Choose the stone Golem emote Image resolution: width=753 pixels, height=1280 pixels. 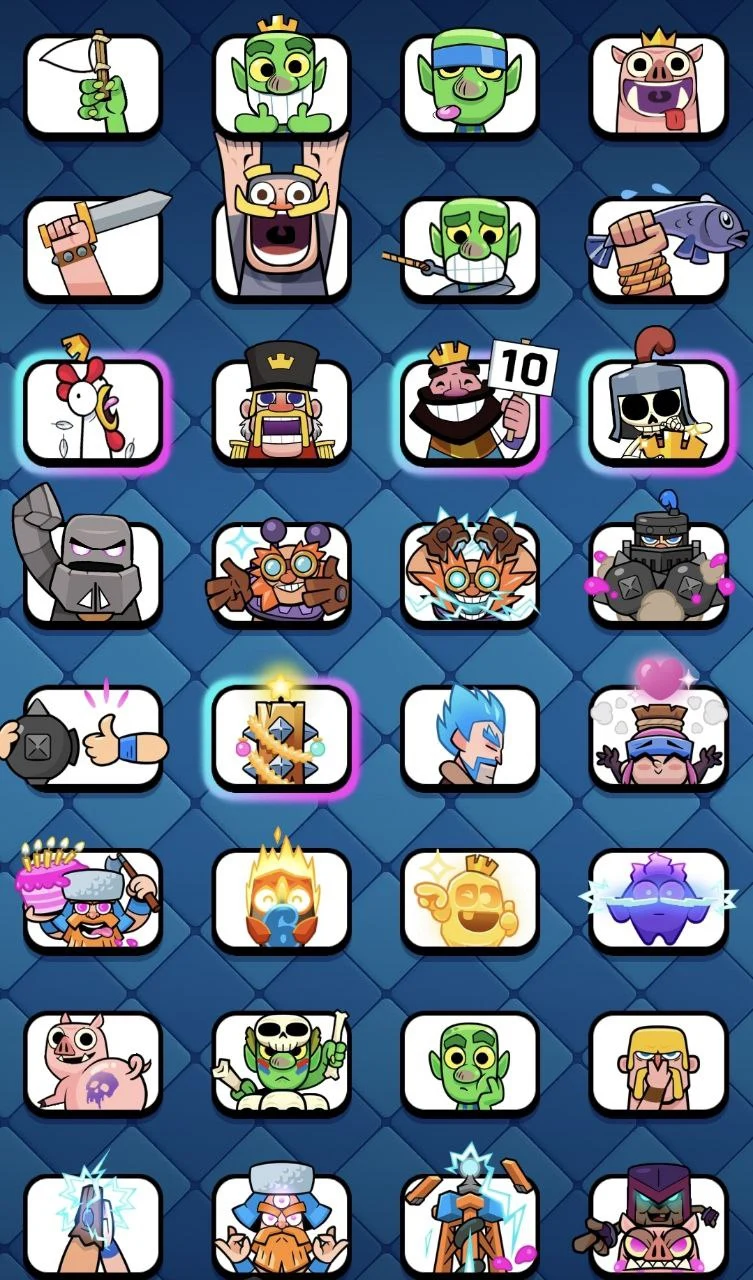tap(93, 572)
